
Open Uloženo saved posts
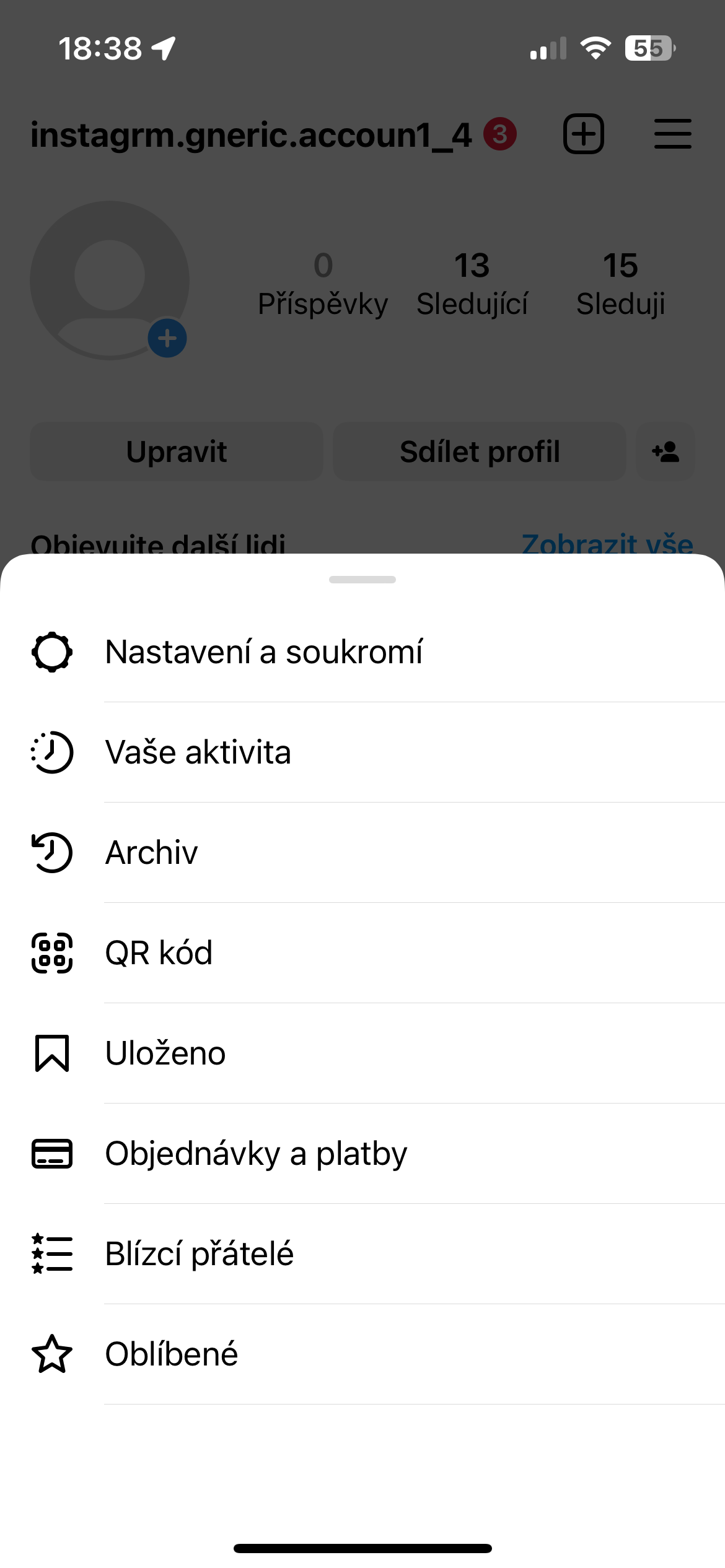[x=165, y=1053]
